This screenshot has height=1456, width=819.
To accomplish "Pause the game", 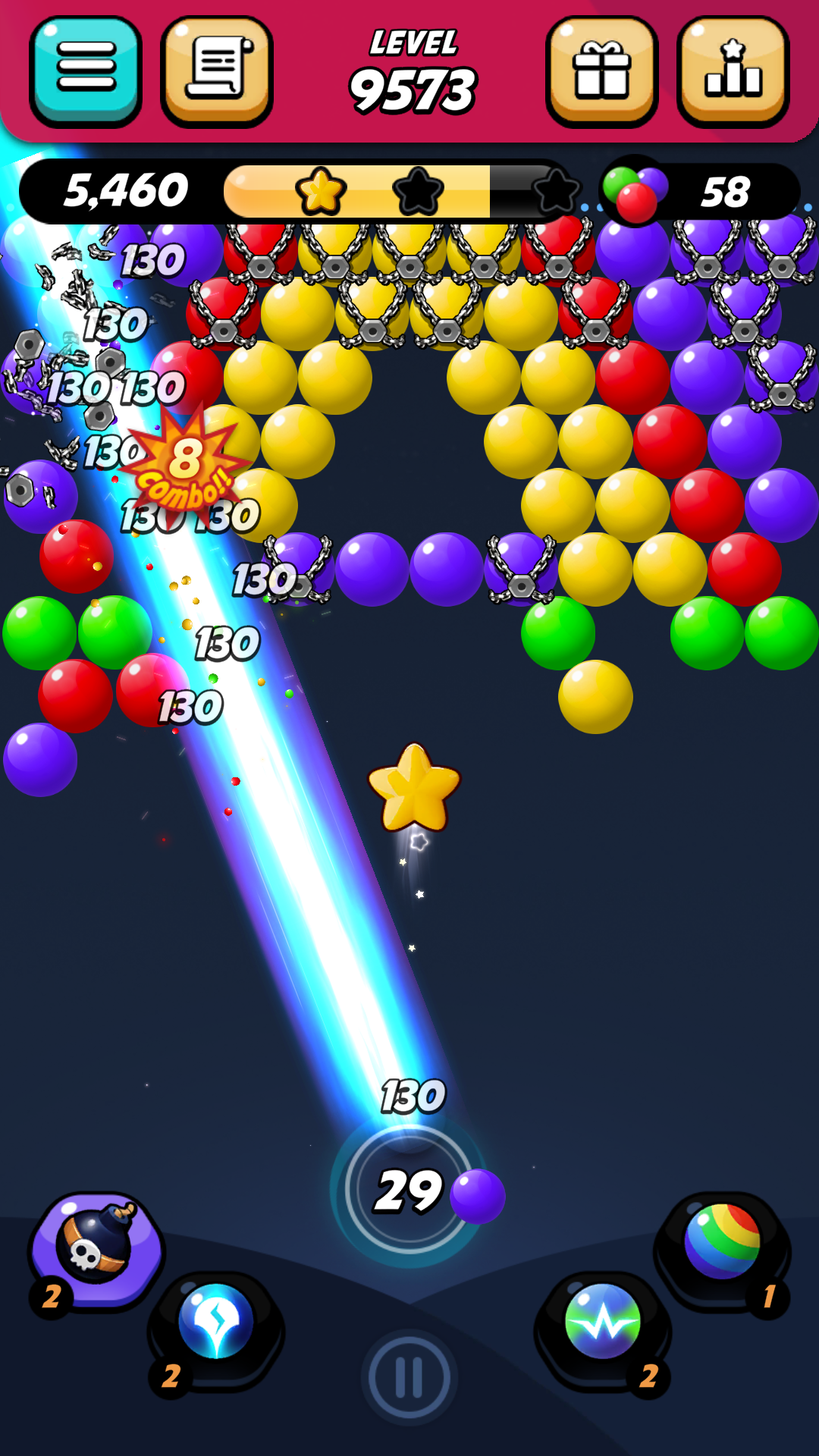I will point(409,1376).
